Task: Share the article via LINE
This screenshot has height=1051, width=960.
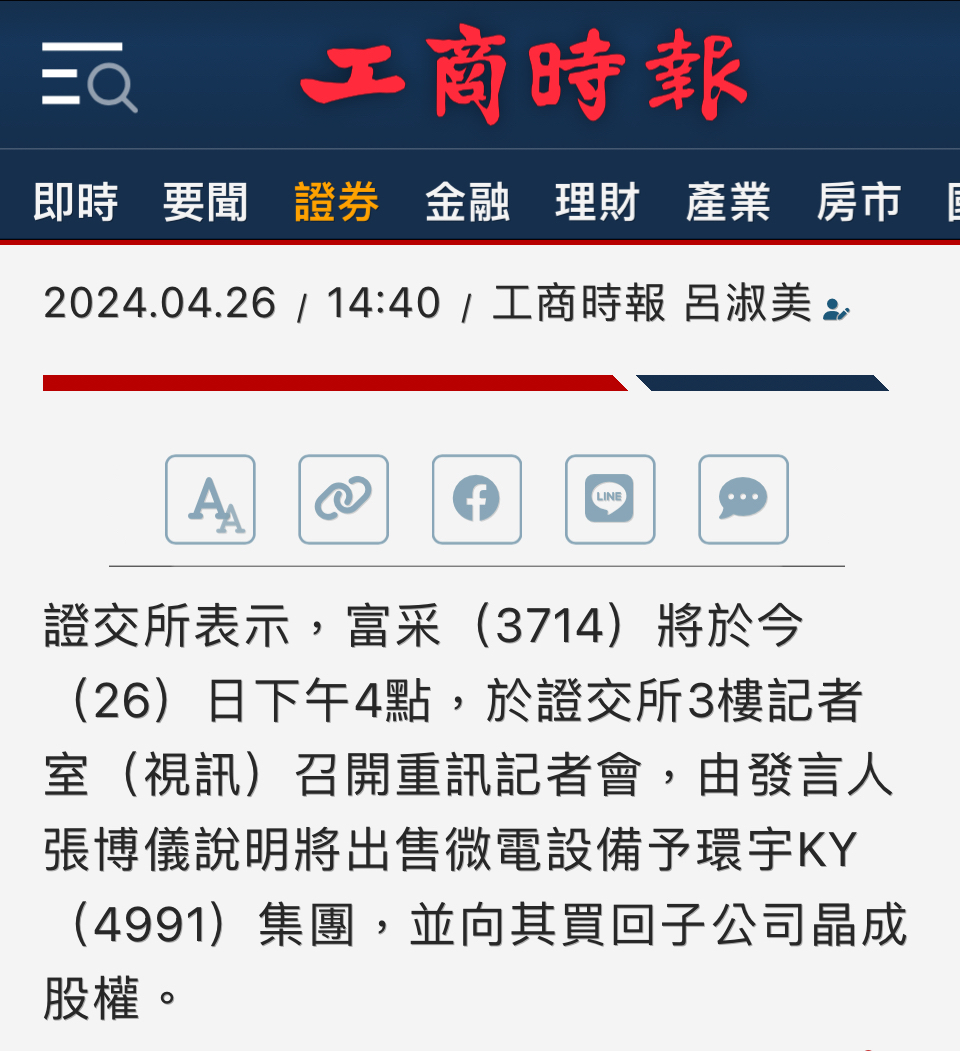Action: coord(610,499)
